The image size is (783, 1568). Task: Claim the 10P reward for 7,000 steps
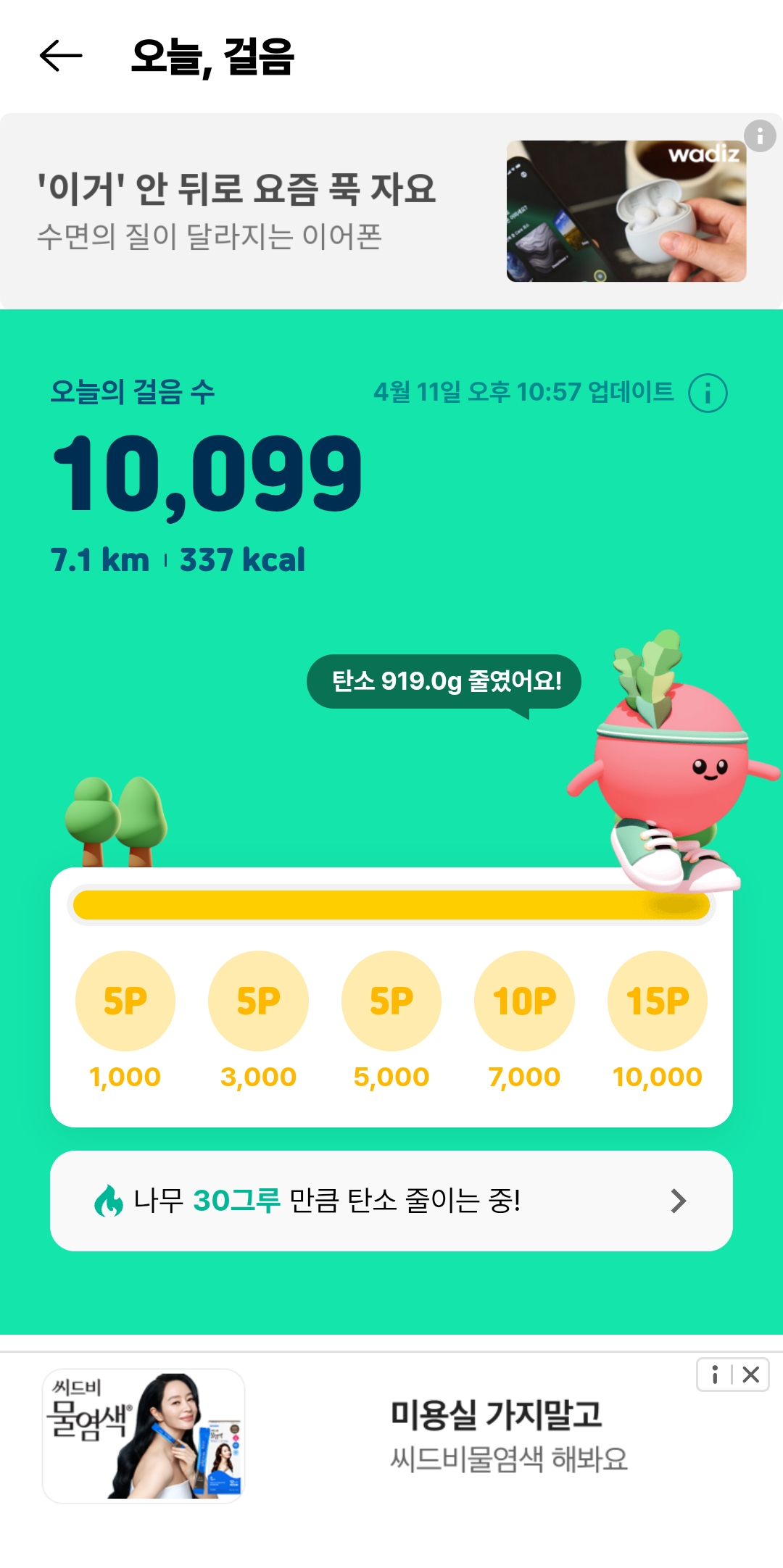[524, 1001]
